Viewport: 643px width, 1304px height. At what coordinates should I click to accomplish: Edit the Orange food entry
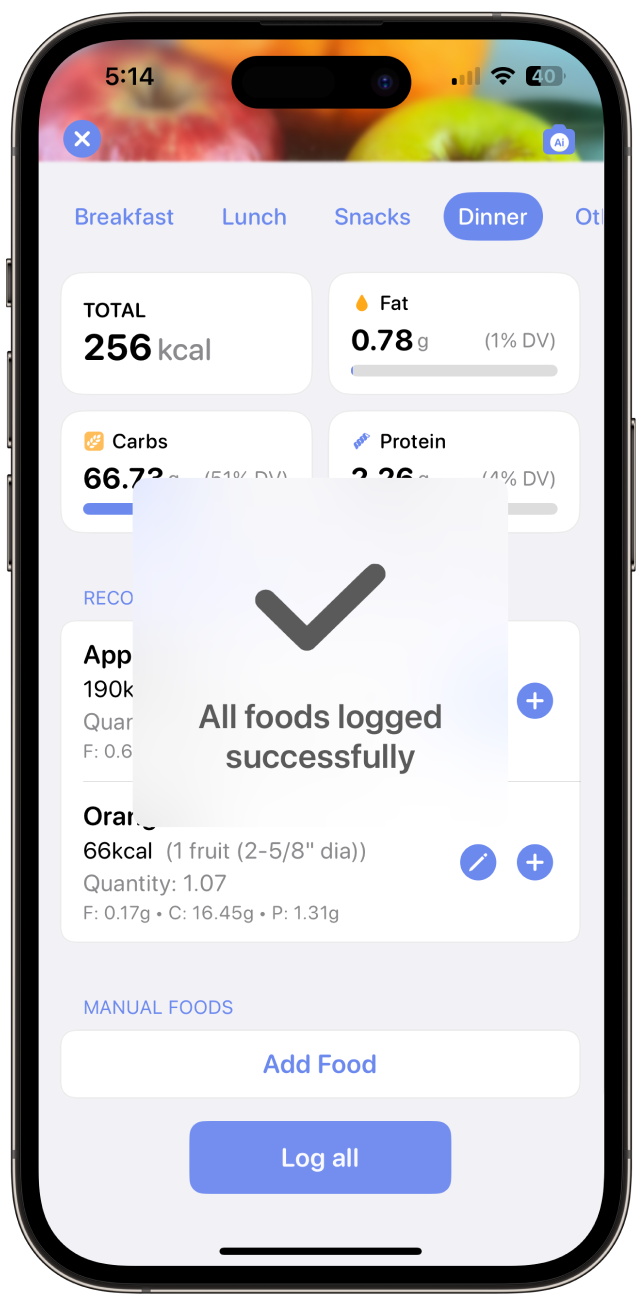(478, 862)
